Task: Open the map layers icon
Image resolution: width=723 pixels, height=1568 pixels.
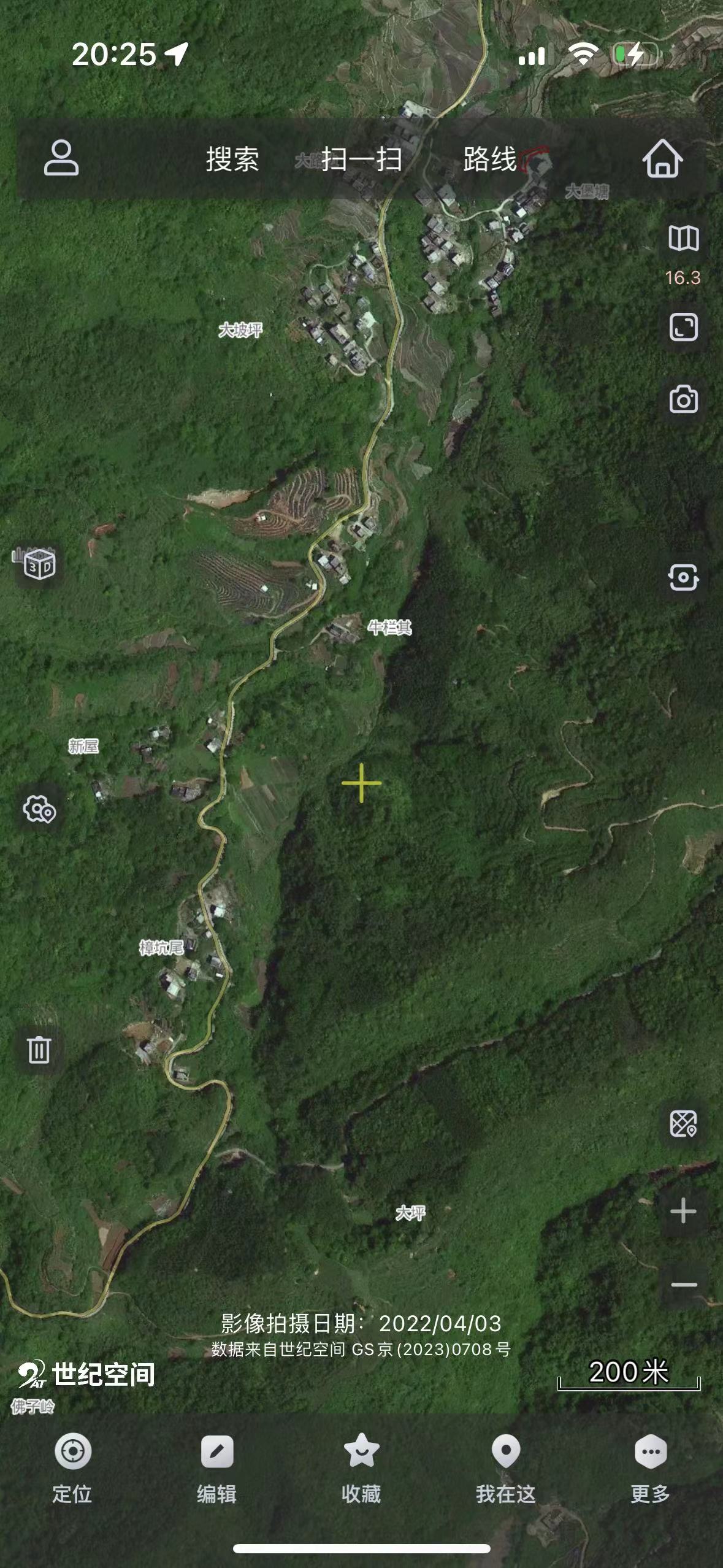Action: click(x=683, y=238)
